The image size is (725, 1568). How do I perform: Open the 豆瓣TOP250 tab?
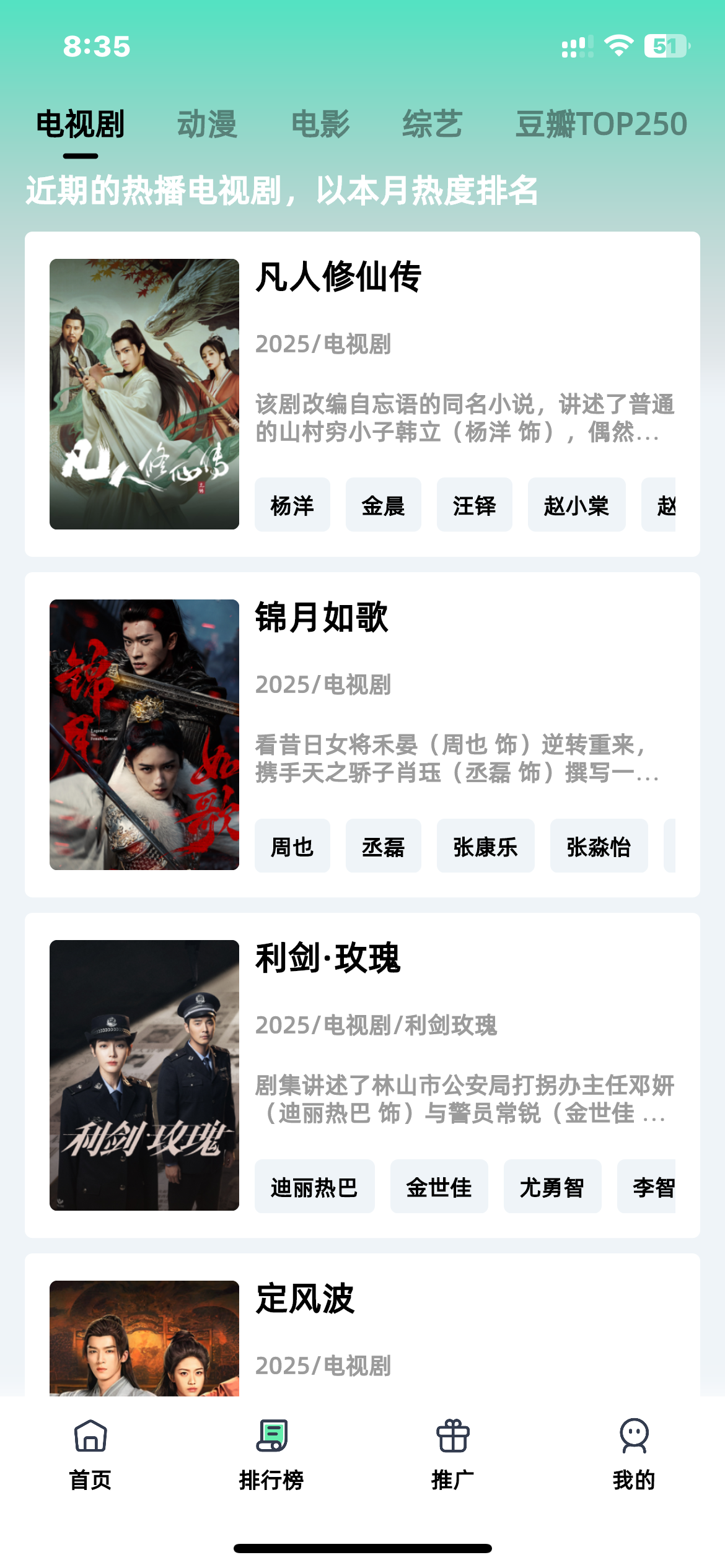pyautogui.click(x=600, y=124)
